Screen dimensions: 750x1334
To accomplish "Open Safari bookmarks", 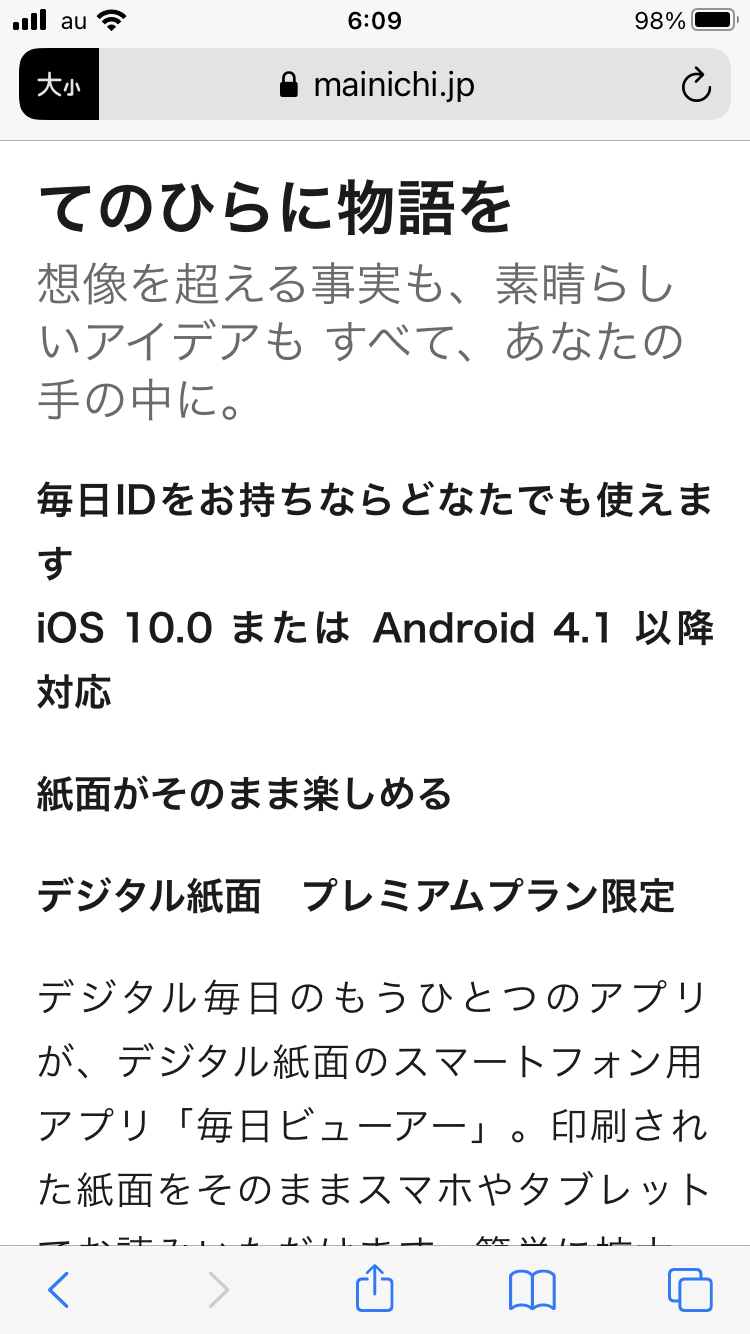I will click(532, 1289).
